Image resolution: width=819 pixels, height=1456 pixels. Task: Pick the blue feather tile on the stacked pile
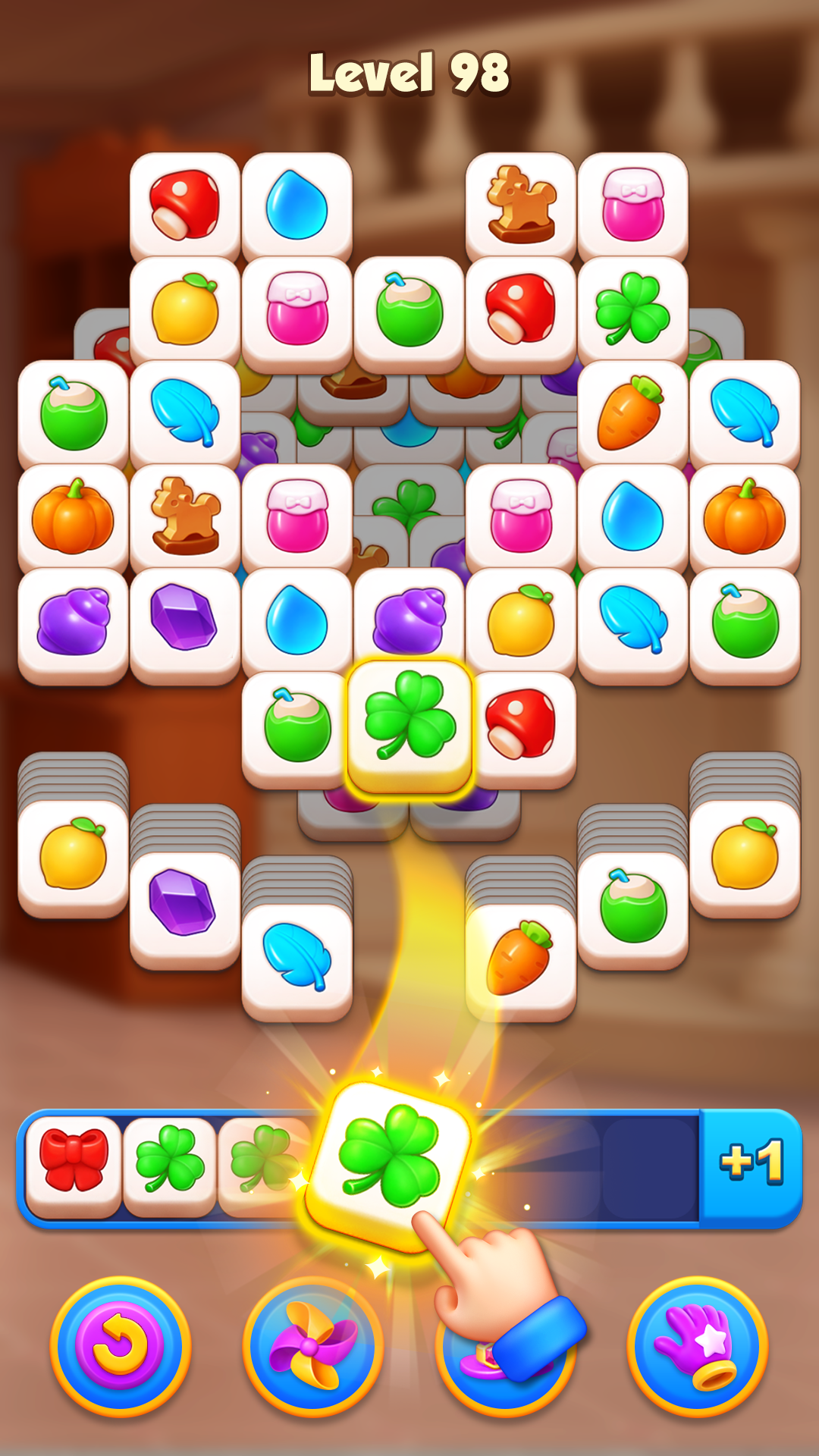pyautogui.click(x=297, y=958)
